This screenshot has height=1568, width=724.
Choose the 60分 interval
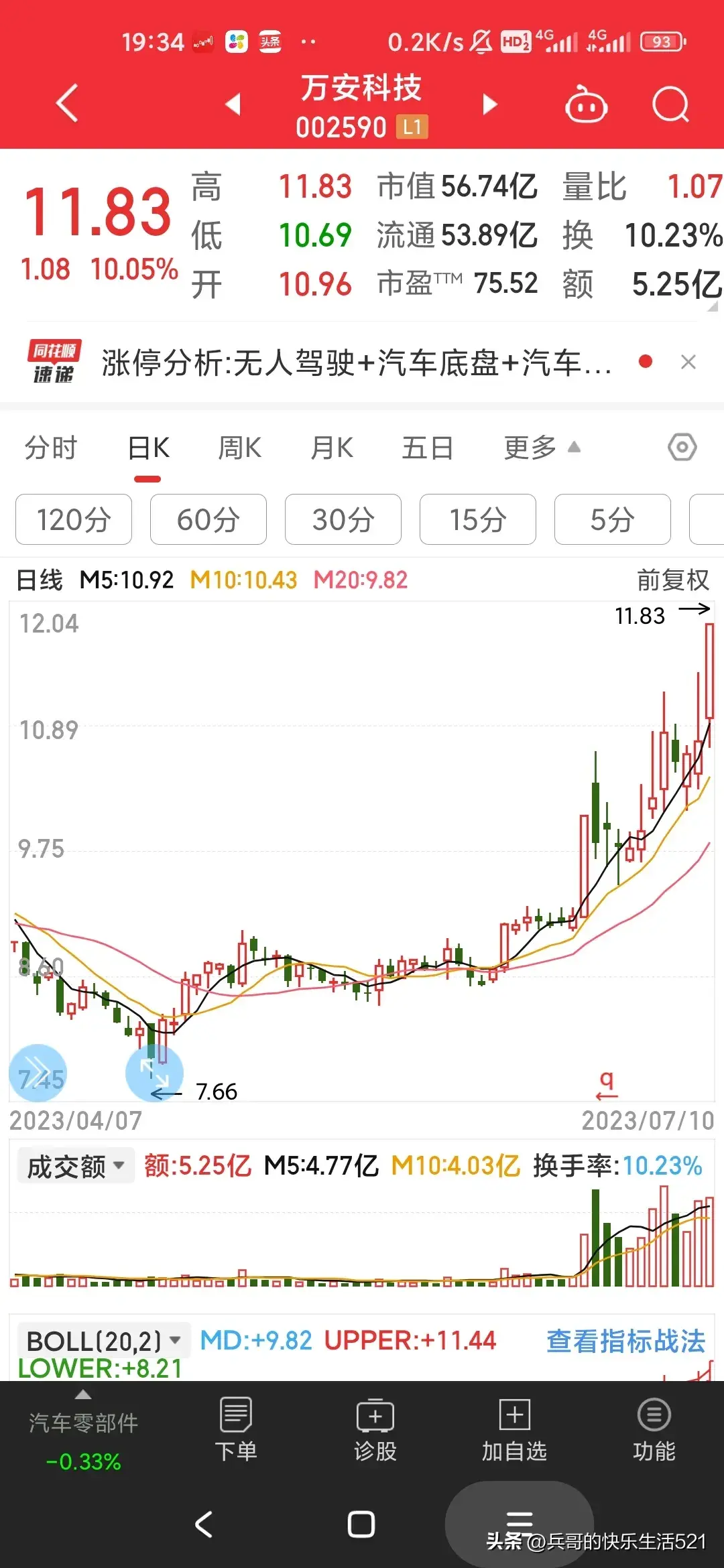click(x=208, y=519)
